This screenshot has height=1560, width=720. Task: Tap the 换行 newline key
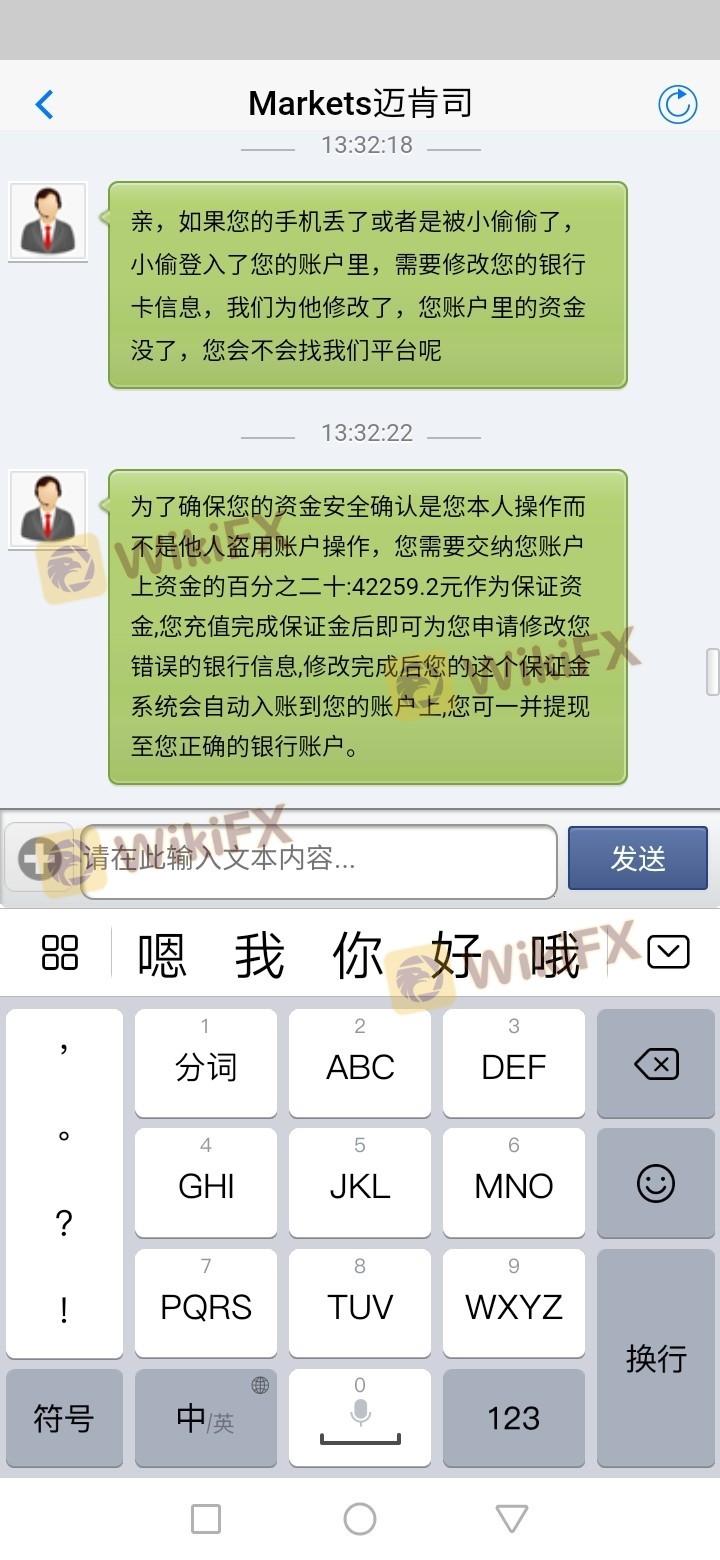656,1358
